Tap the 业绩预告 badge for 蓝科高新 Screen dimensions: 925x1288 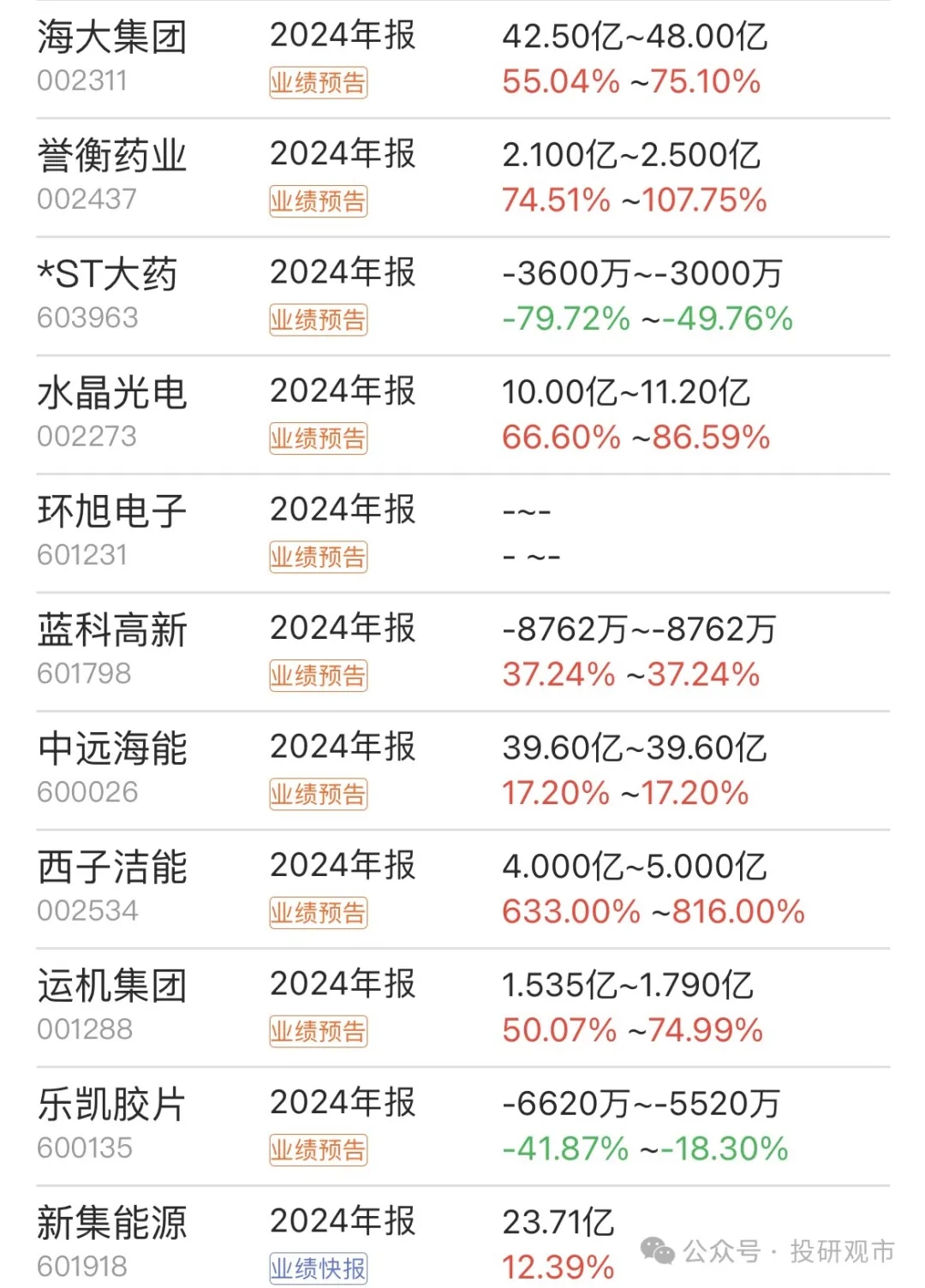click(x=318, y=677)
